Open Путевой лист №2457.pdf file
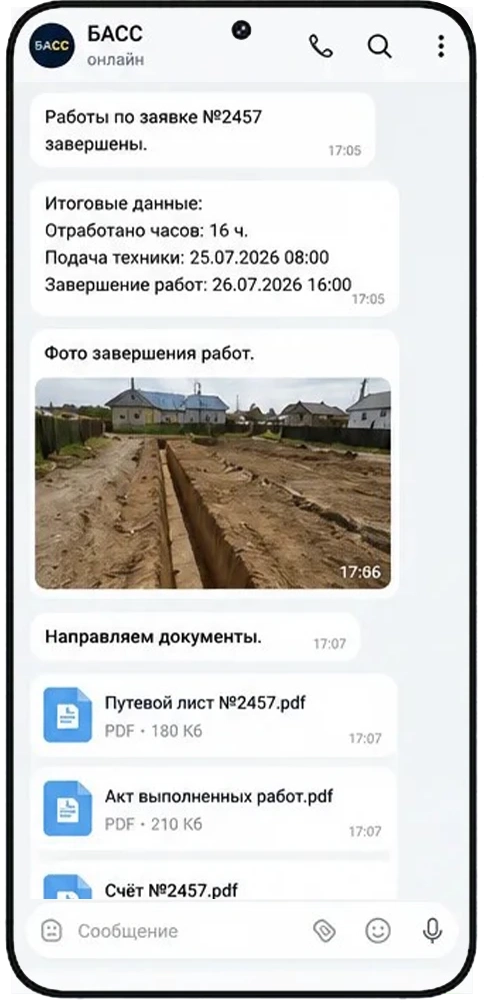The image size is (484, 1003). 214,715
